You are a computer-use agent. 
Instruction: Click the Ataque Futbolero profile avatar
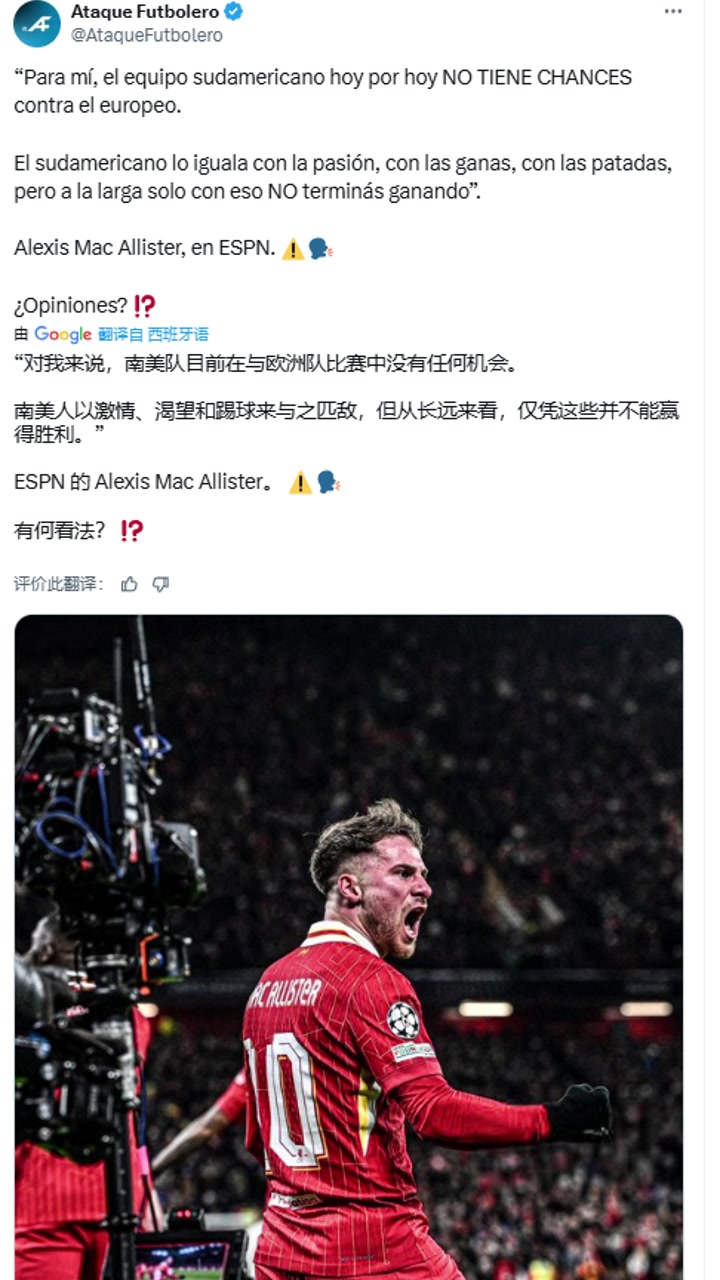34,22
